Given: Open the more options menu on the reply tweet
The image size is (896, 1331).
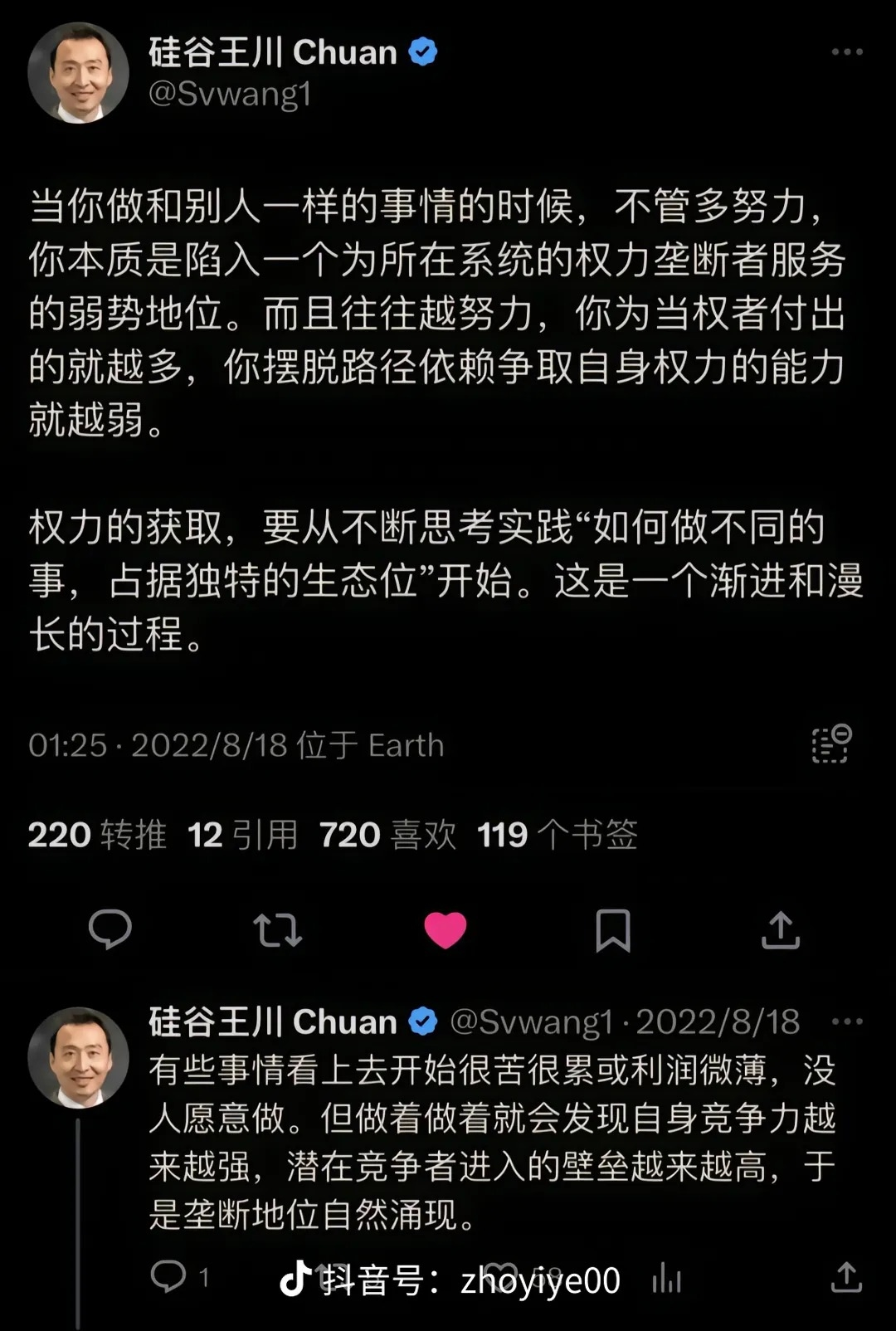Looking at the screenshot, I should click(x=845, y=1022).
